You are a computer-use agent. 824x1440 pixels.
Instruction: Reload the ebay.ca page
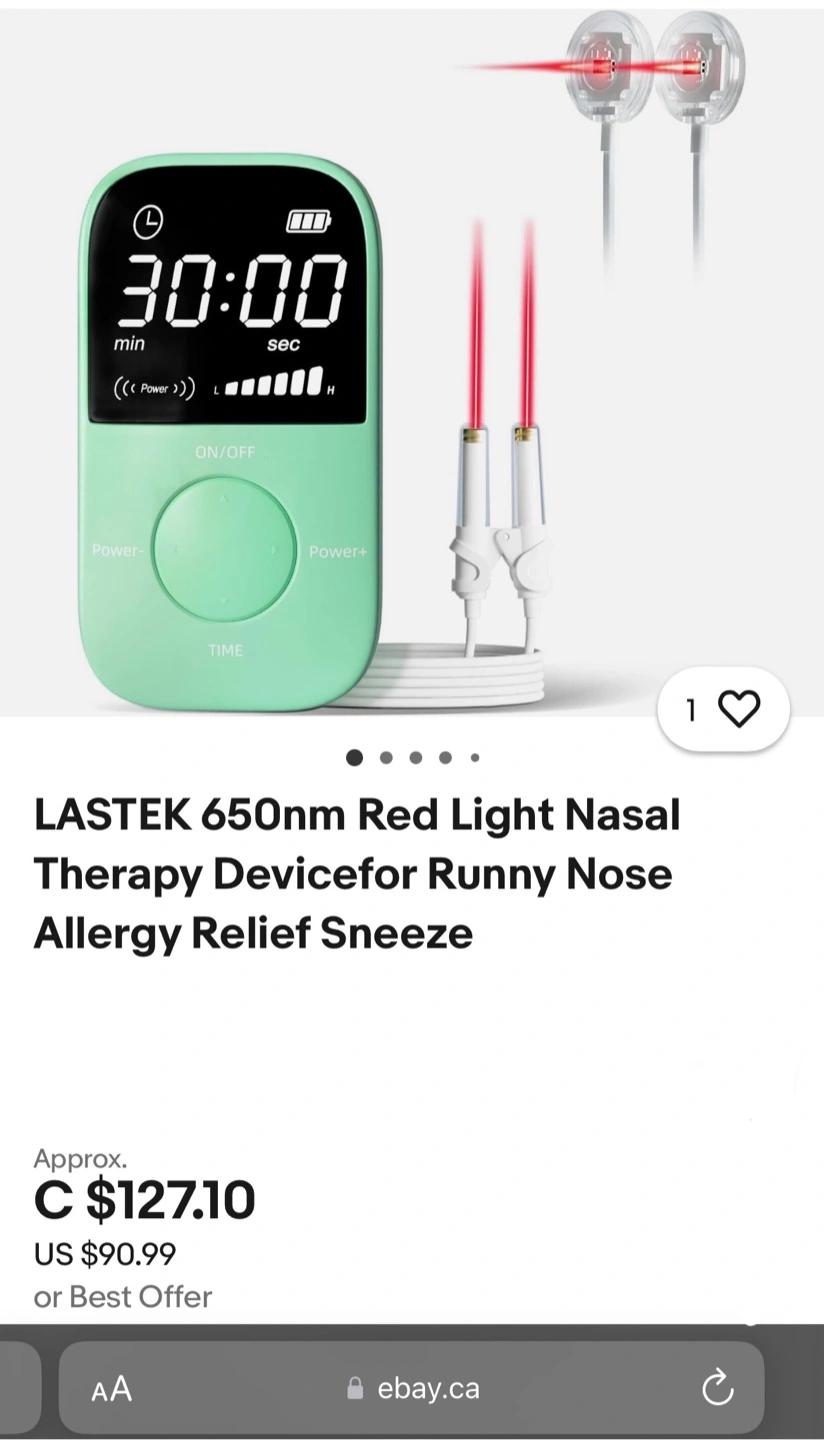pos(718,1388)
